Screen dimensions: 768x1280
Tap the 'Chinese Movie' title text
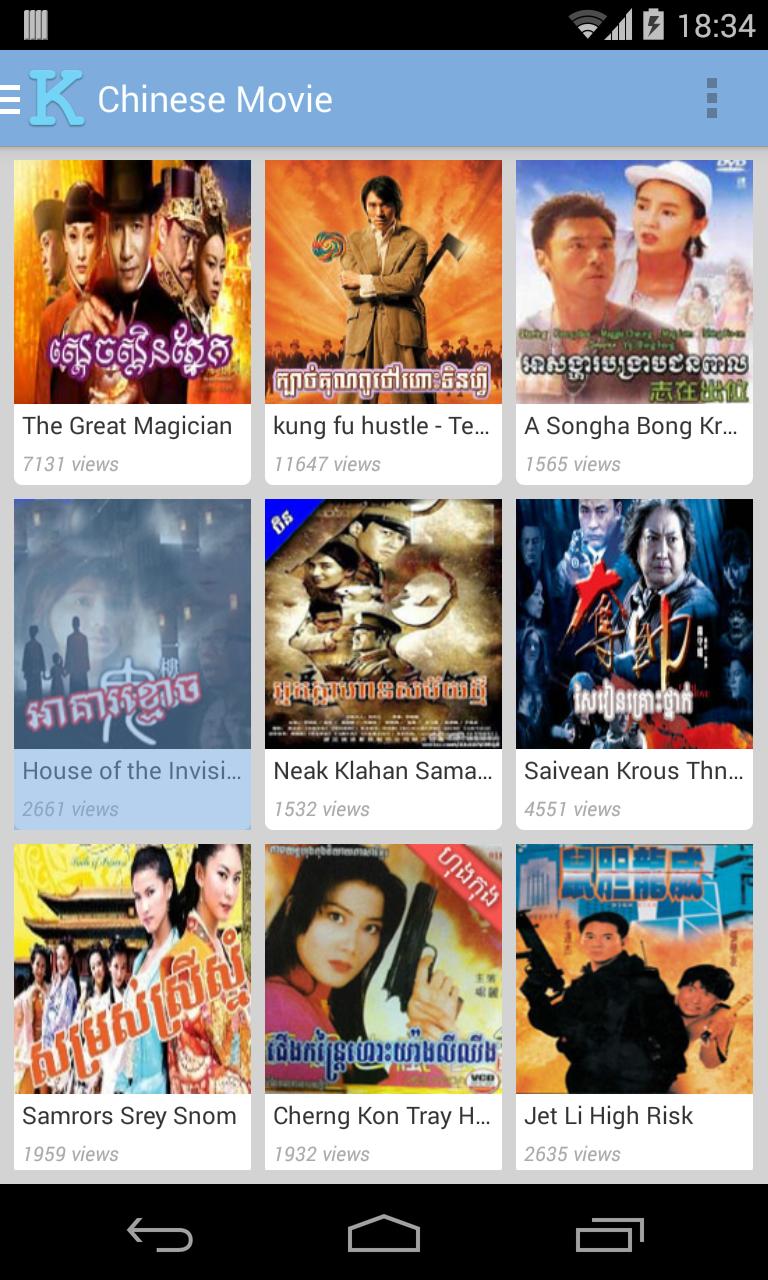point(213,98)
